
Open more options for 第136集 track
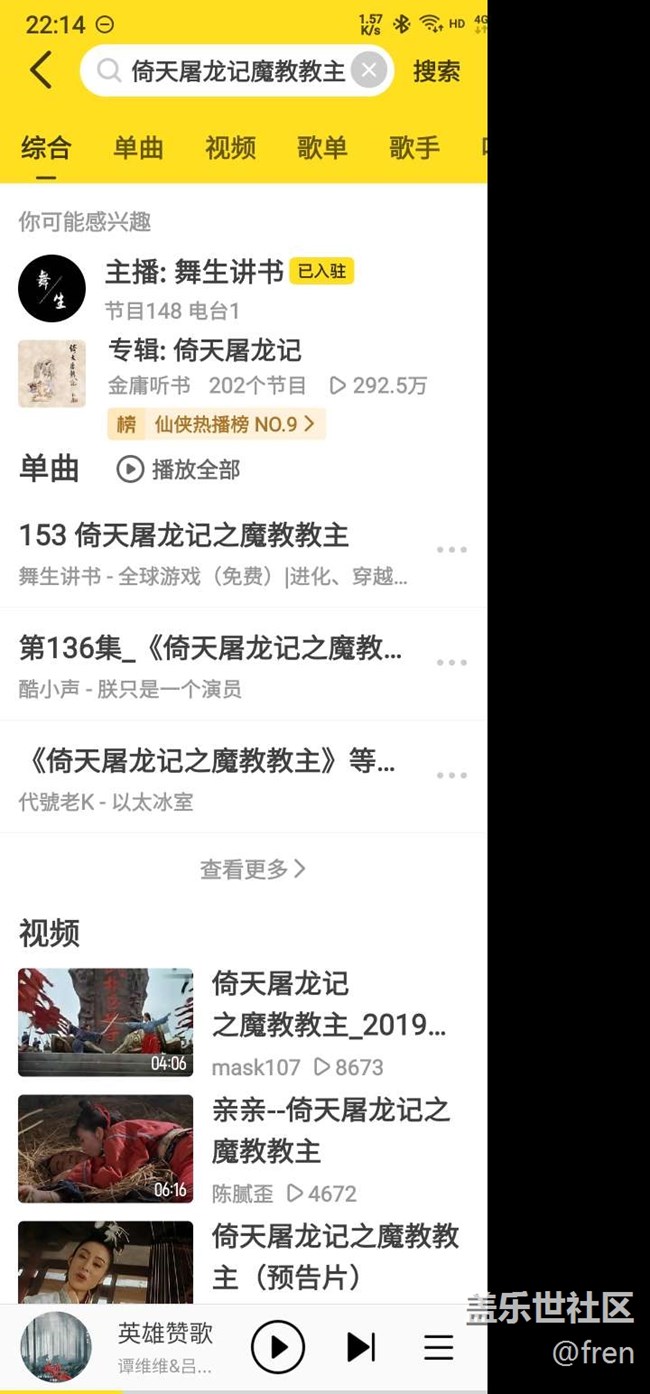click(x=451, y=662)
